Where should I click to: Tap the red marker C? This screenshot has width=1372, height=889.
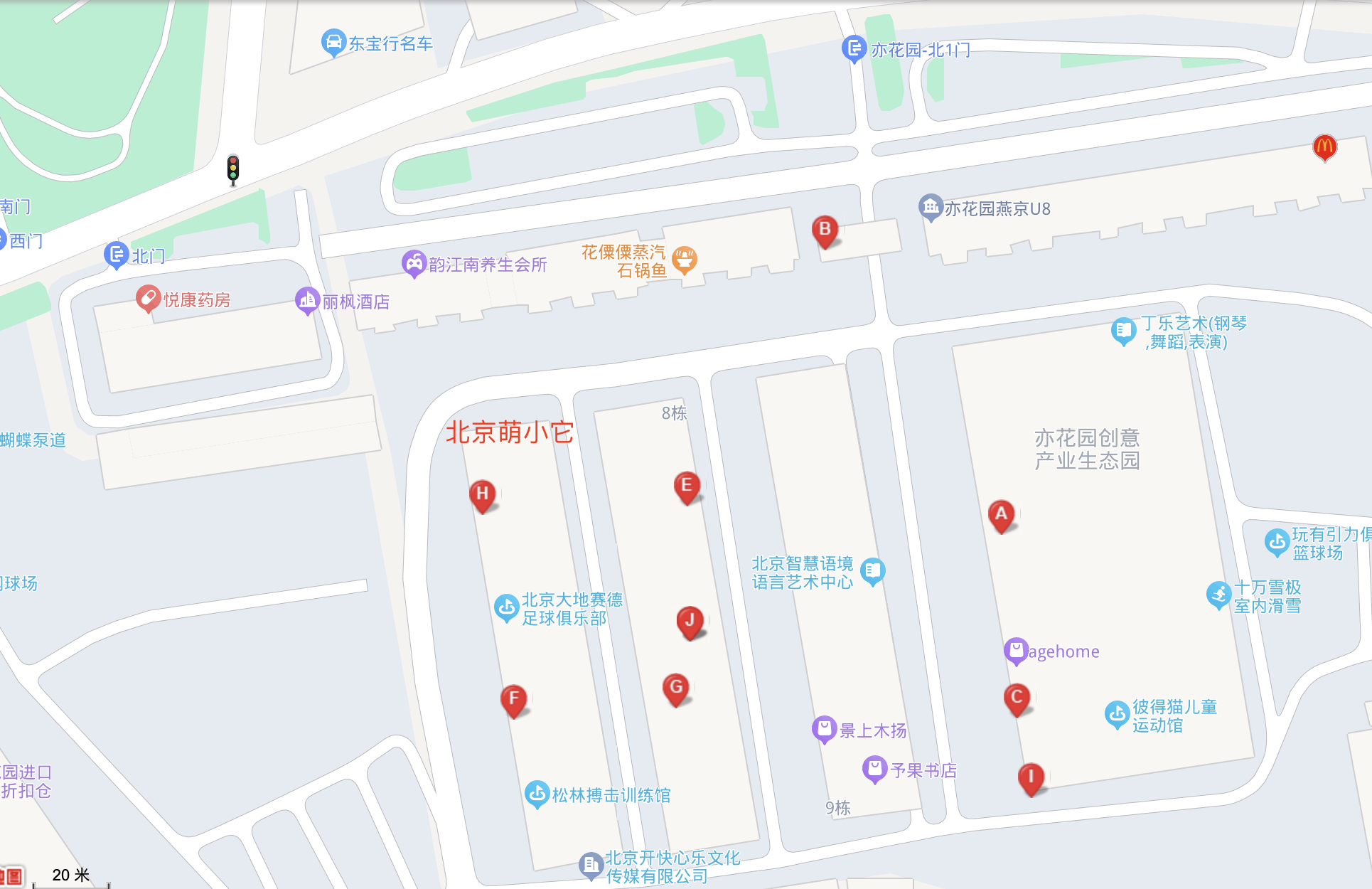1017,698
